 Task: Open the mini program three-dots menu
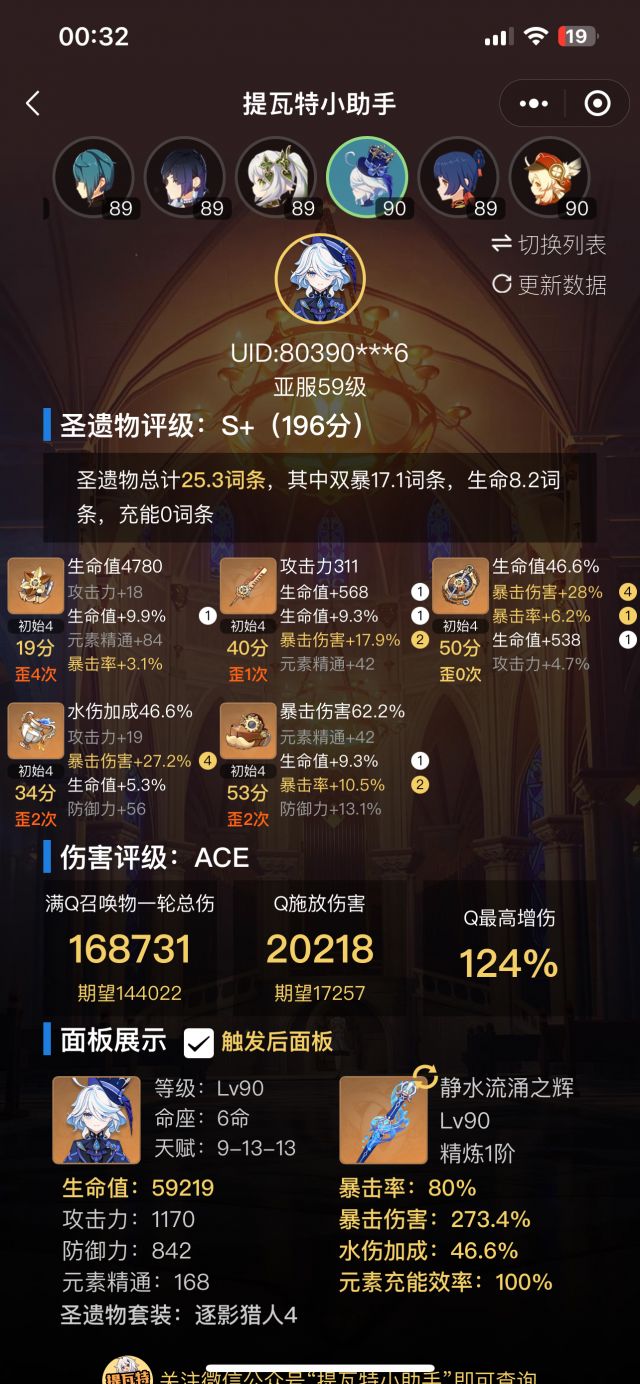coord(534,103)
